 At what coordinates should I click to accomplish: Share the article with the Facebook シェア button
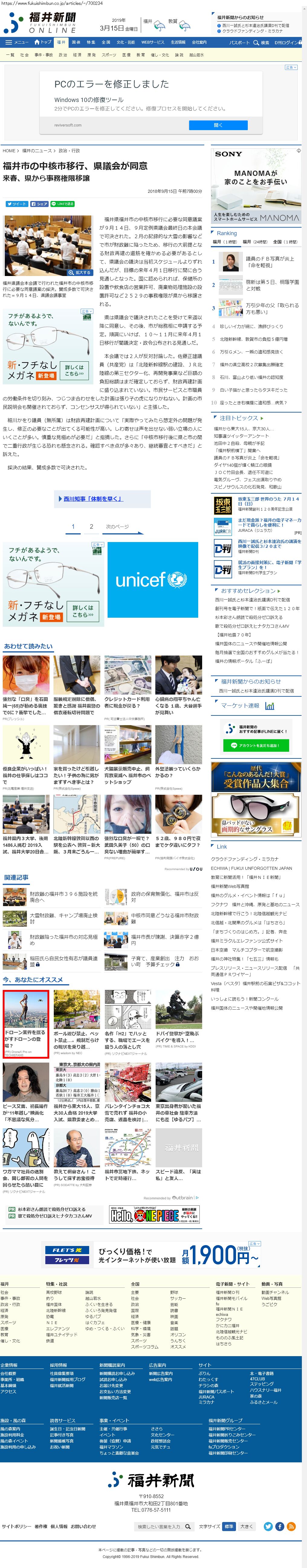(40, 204)
